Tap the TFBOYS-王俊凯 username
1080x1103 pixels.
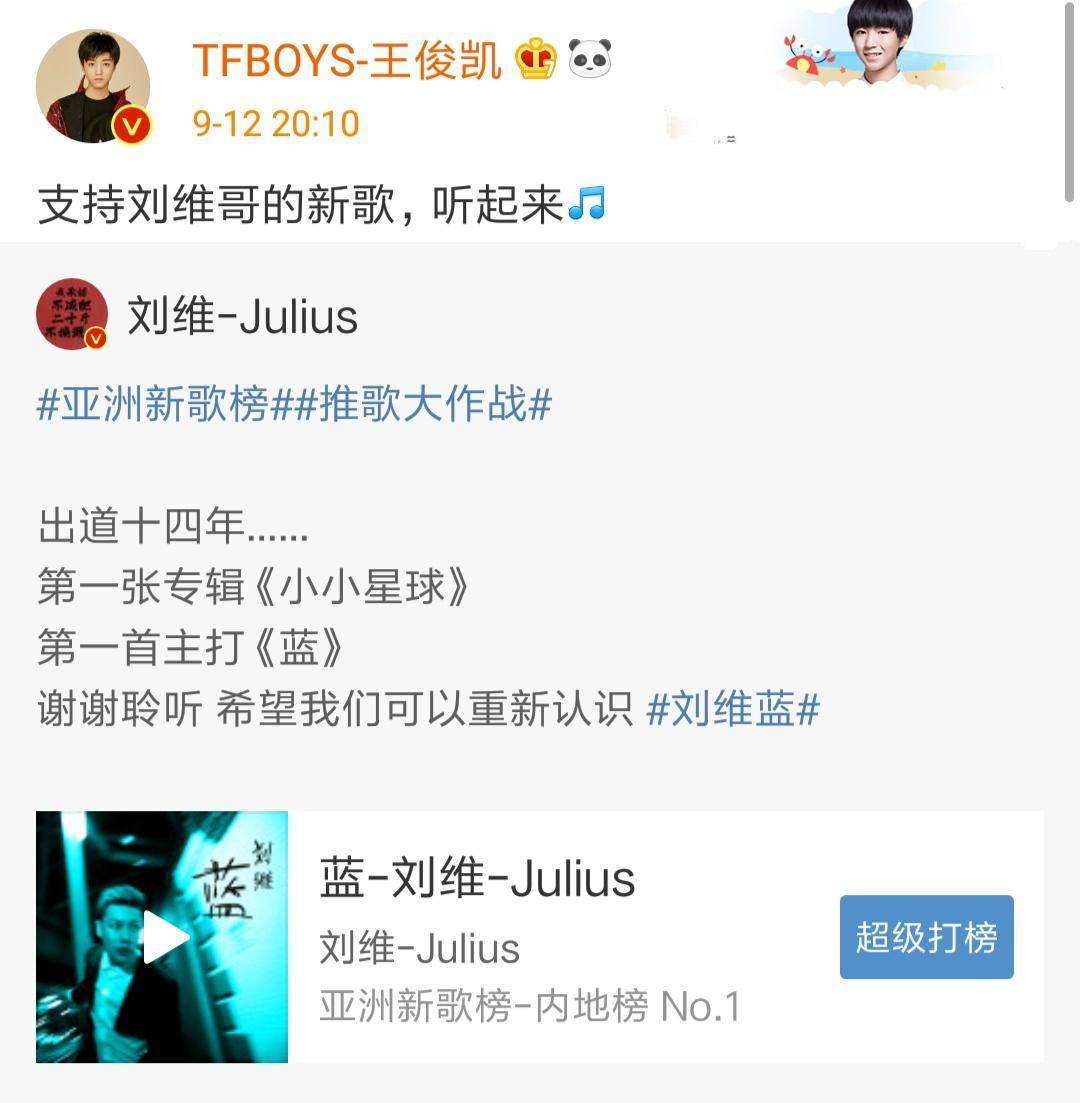click(x=346, y=60)
